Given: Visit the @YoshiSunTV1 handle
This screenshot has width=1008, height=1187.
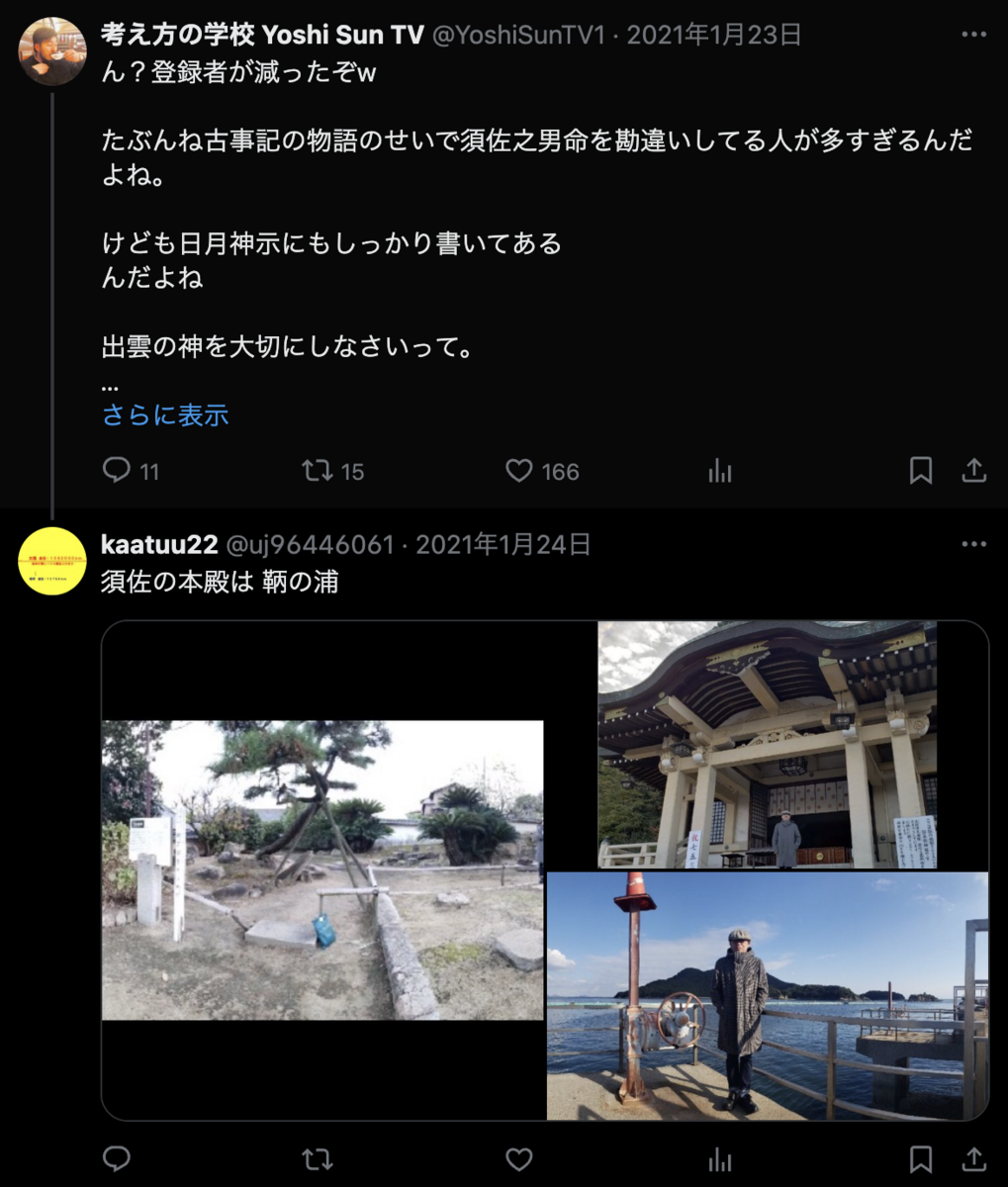Looking at the screenshot, I should pyautogui.click(x=518, y=35).
